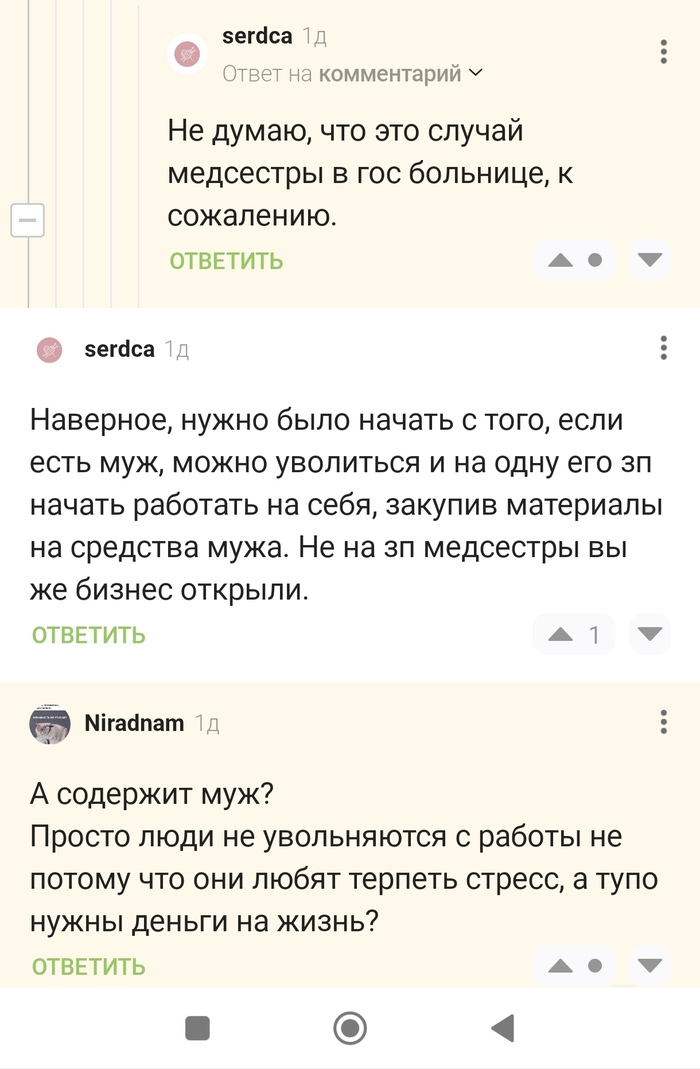Upvote serdca's comment about гос больнице
Image resolution: width=700 pixels, height=1069 pixels.
(x=561, y=261)
